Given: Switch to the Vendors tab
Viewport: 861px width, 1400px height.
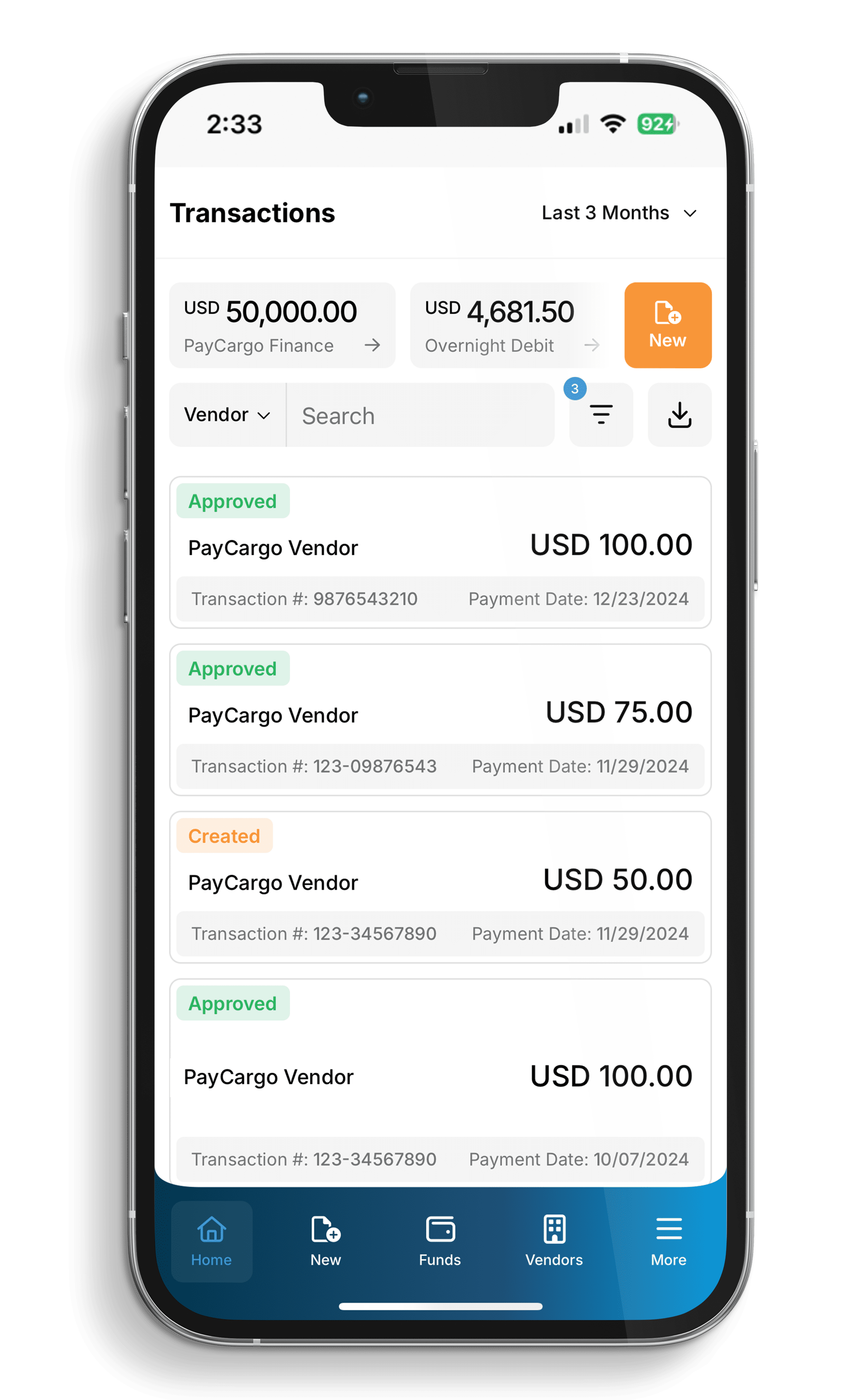Looking at the screenshot, I should coord(554,1242).
